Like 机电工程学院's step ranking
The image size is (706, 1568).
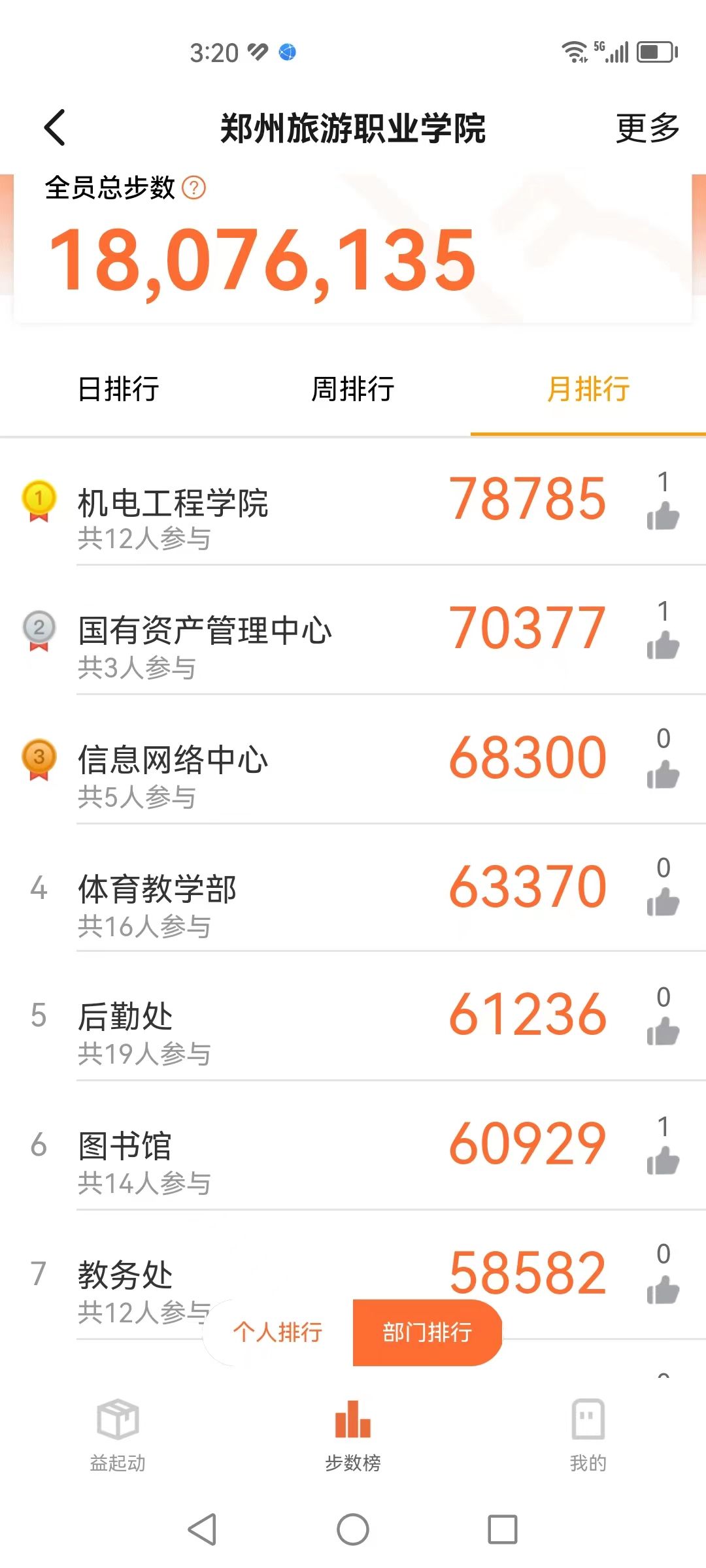(663, 516)
